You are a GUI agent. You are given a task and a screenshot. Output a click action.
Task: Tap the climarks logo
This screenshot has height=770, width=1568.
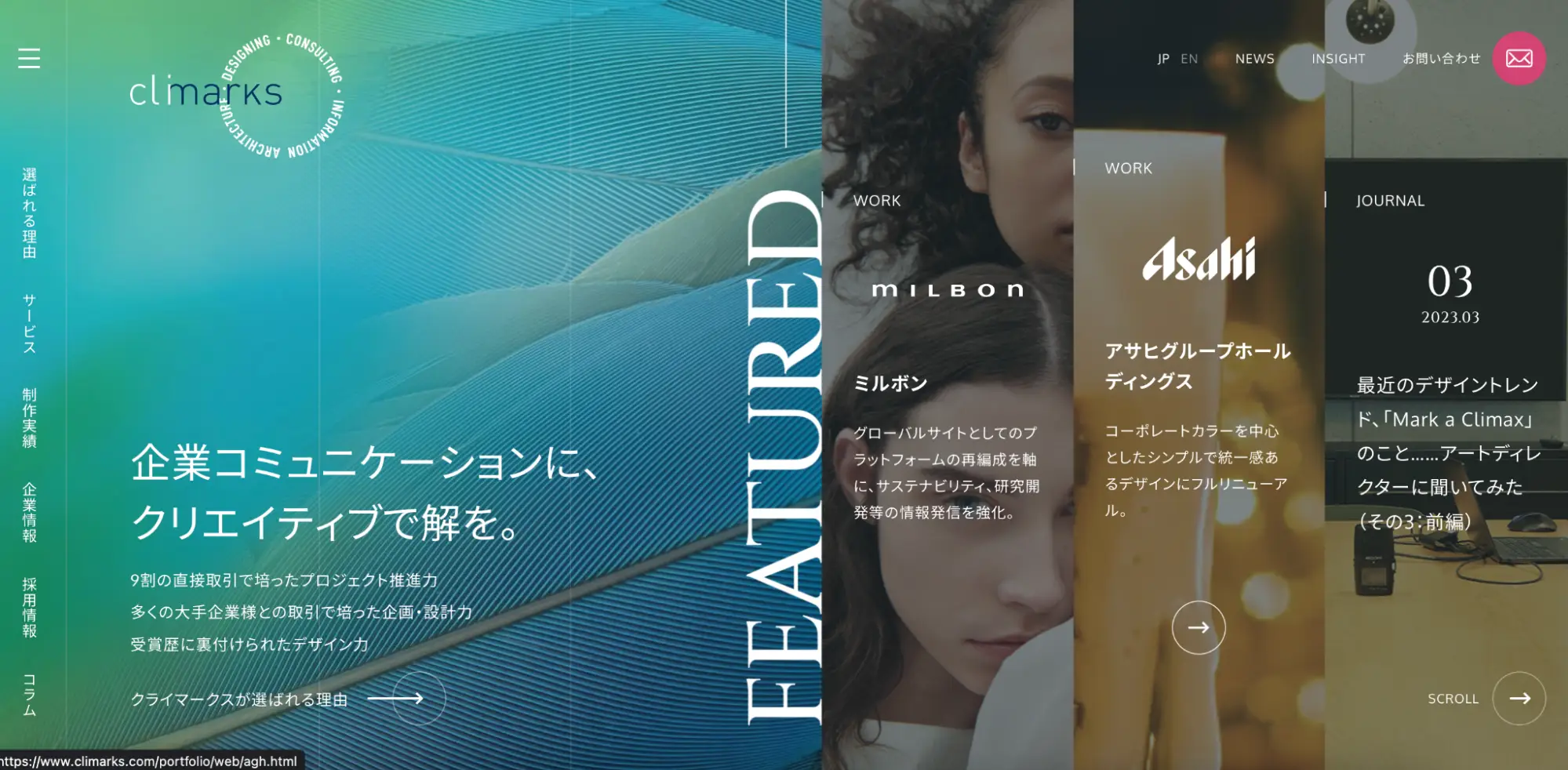pos(206,93)
